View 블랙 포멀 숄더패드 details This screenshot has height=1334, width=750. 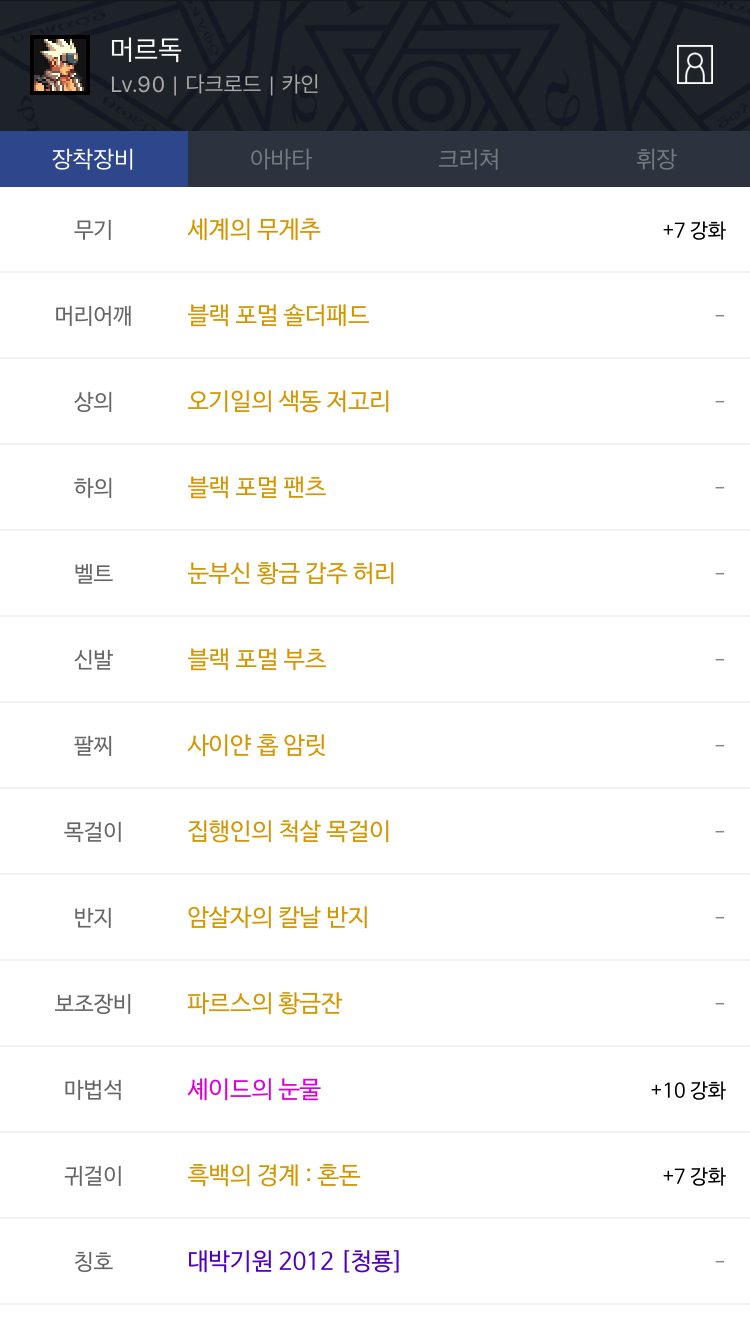pyautogui.click(x=278, y=315)
